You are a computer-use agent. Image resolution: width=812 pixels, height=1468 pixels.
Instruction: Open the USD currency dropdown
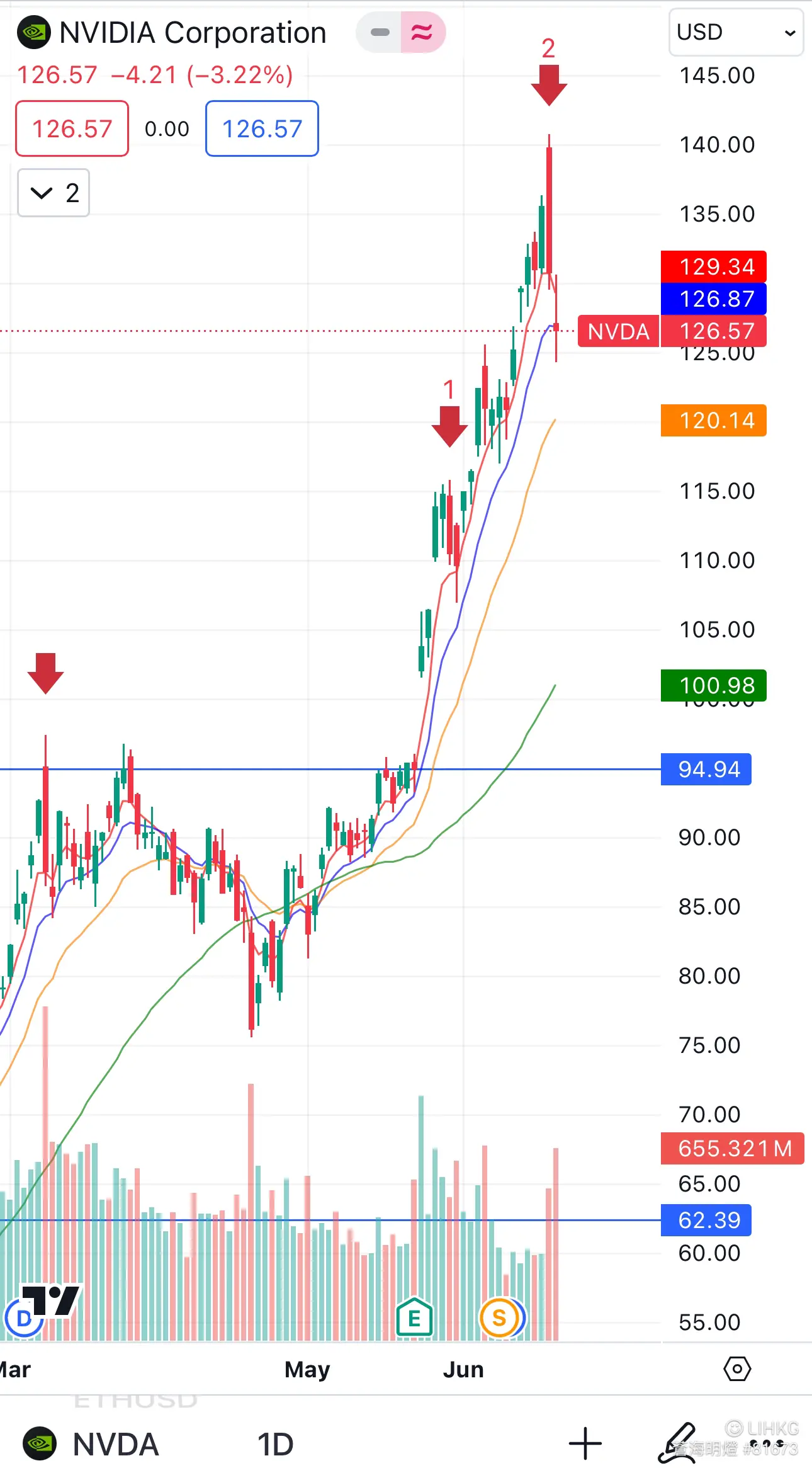[735, 32]
